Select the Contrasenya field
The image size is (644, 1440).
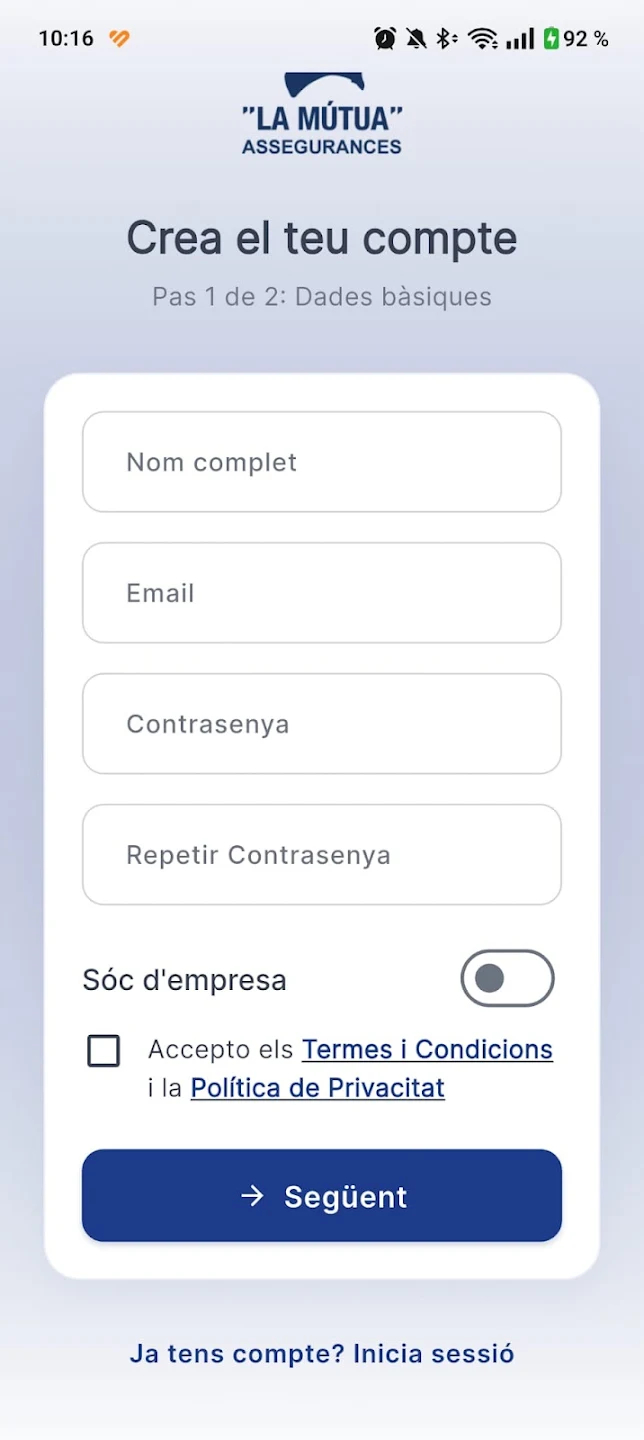tap(321, 724)
